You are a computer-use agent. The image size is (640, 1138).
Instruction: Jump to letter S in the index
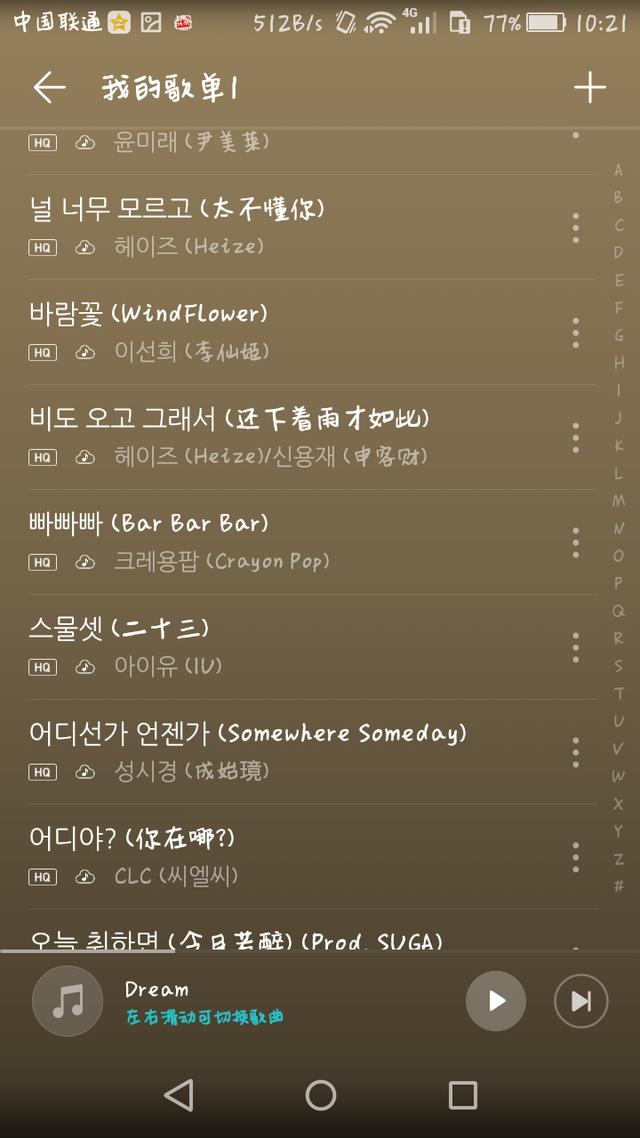click(618, 666)
